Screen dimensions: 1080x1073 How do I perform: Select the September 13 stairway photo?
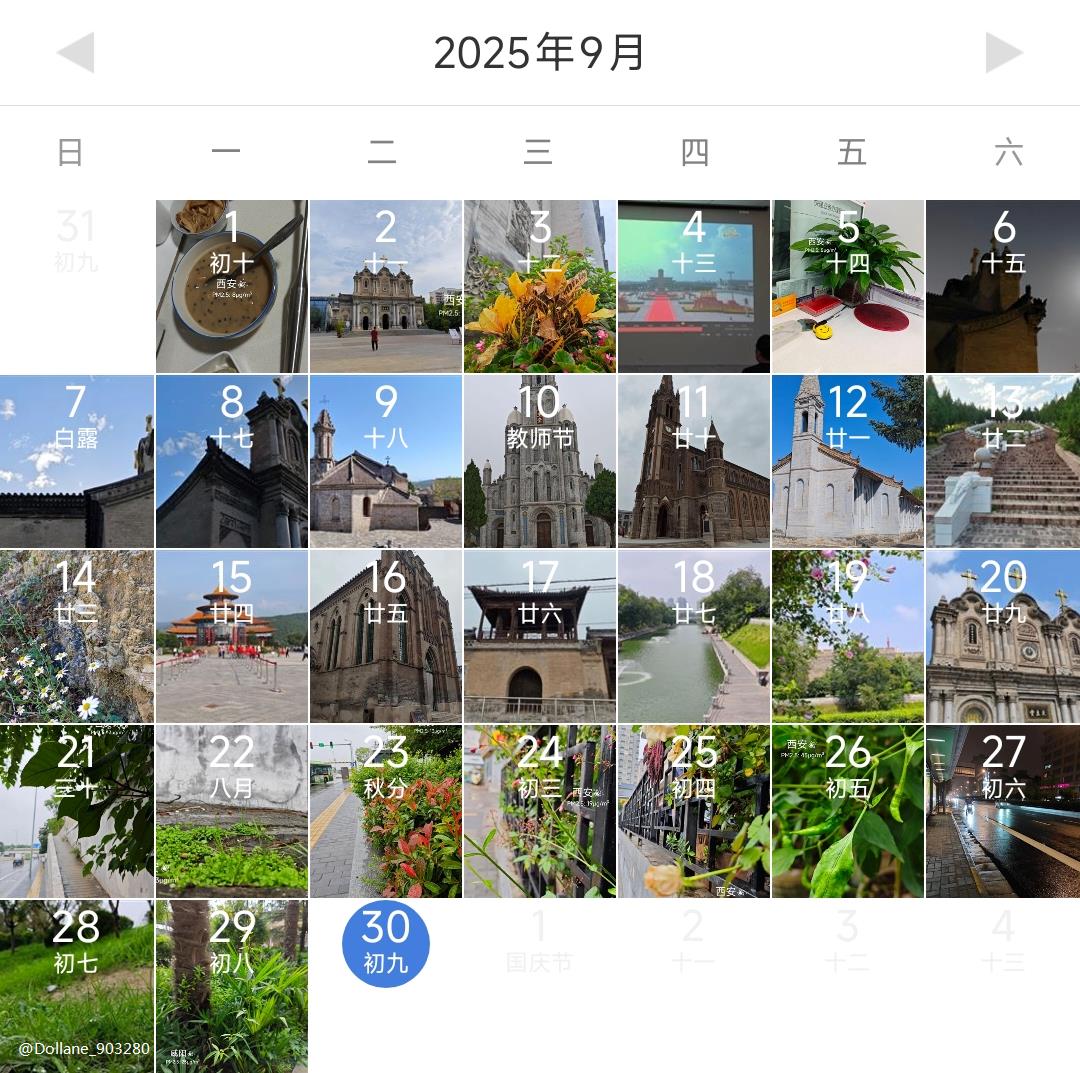(1003, 462)
